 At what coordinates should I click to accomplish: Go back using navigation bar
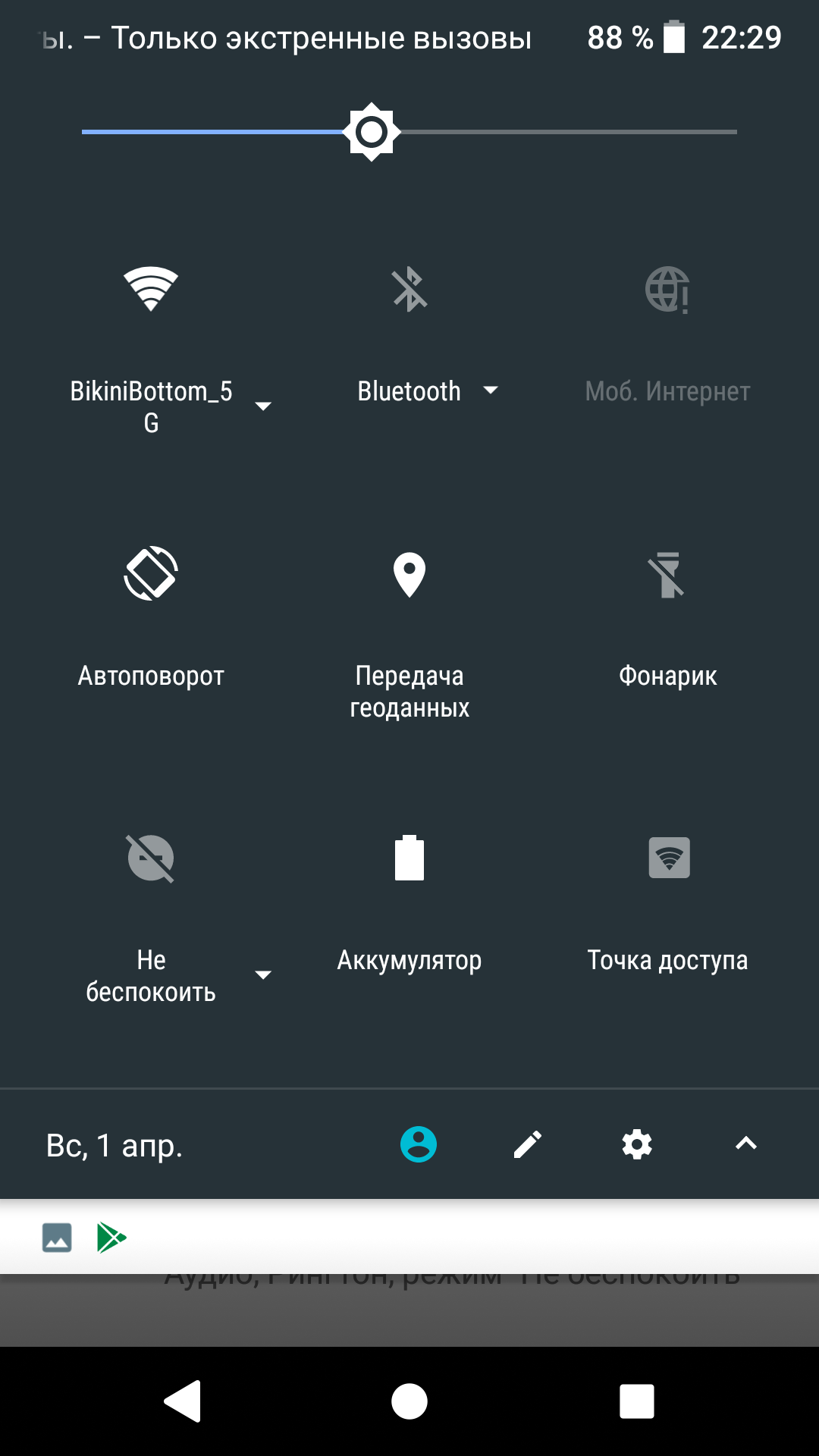tap(183, 1401)
